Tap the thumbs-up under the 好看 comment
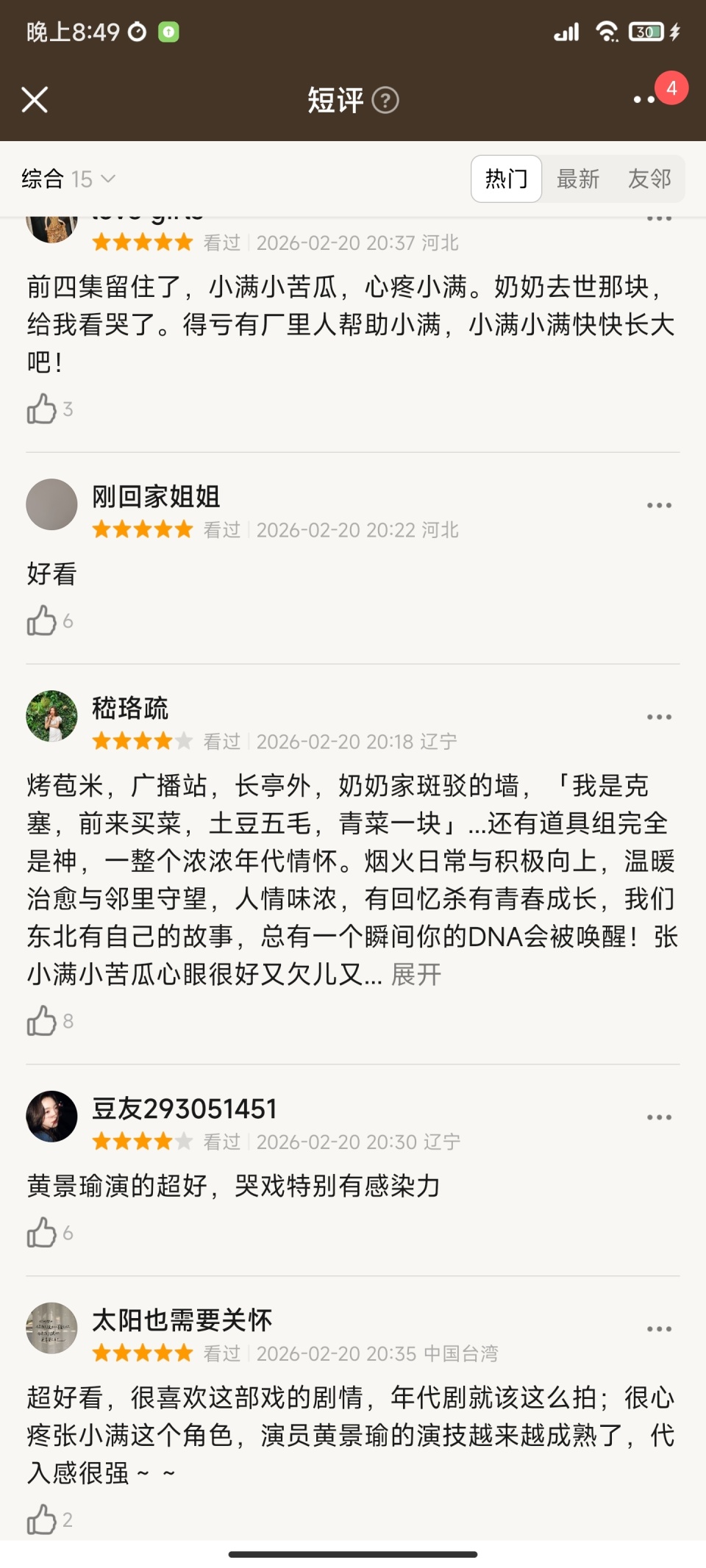 pyautogui.click(x=42, y=621)
